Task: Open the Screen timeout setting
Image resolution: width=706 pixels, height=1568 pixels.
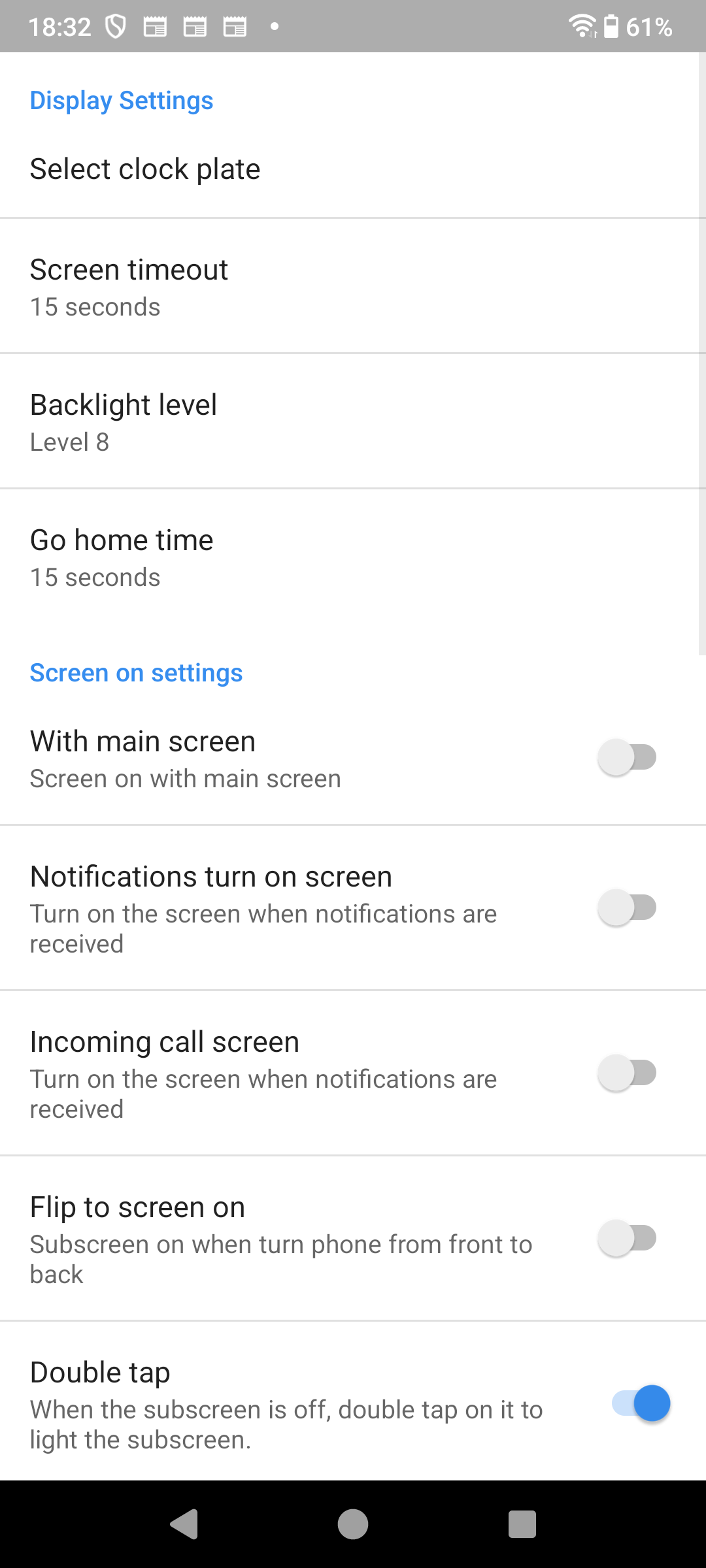Action: click(x=353, y=286)
